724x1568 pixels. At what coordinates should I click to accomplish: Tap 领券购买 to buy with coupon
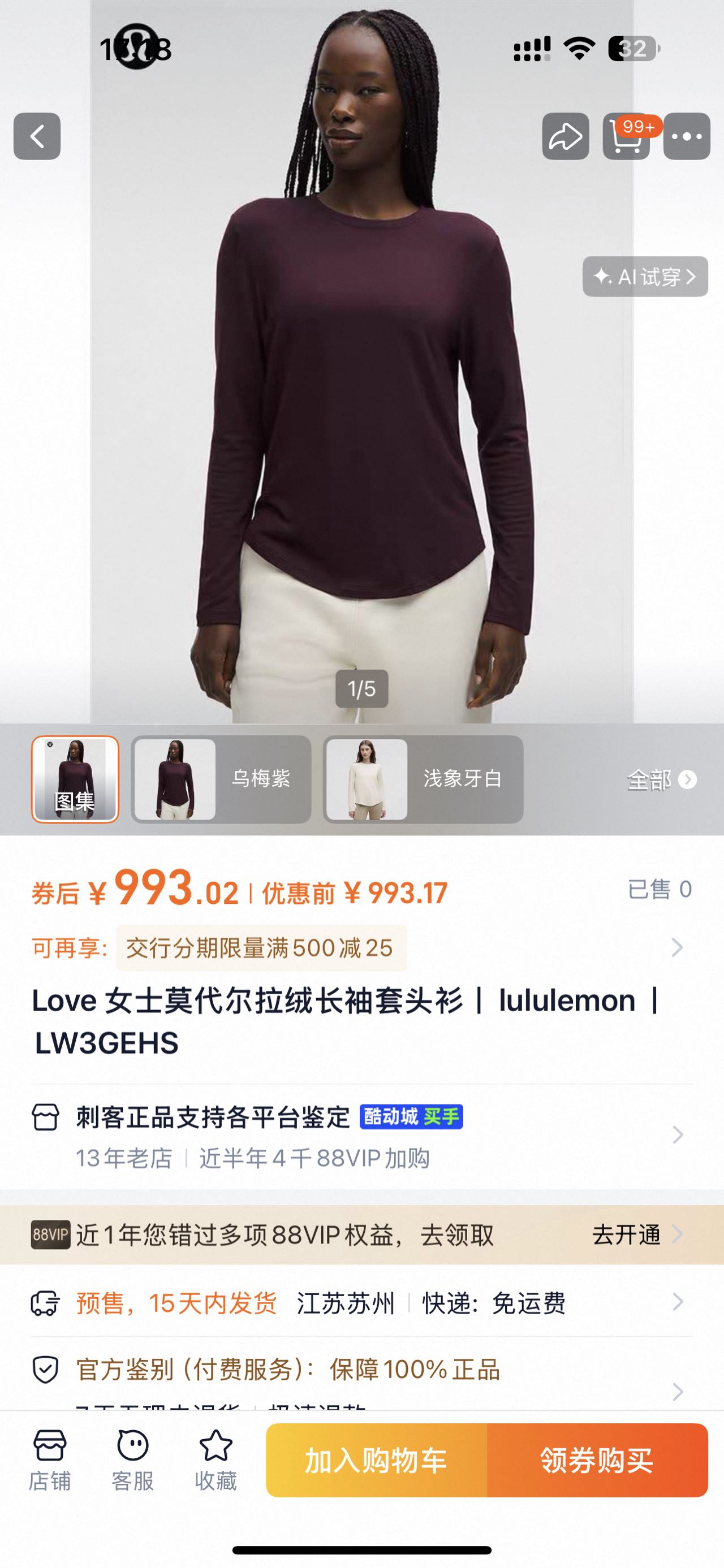[597, 1460]
